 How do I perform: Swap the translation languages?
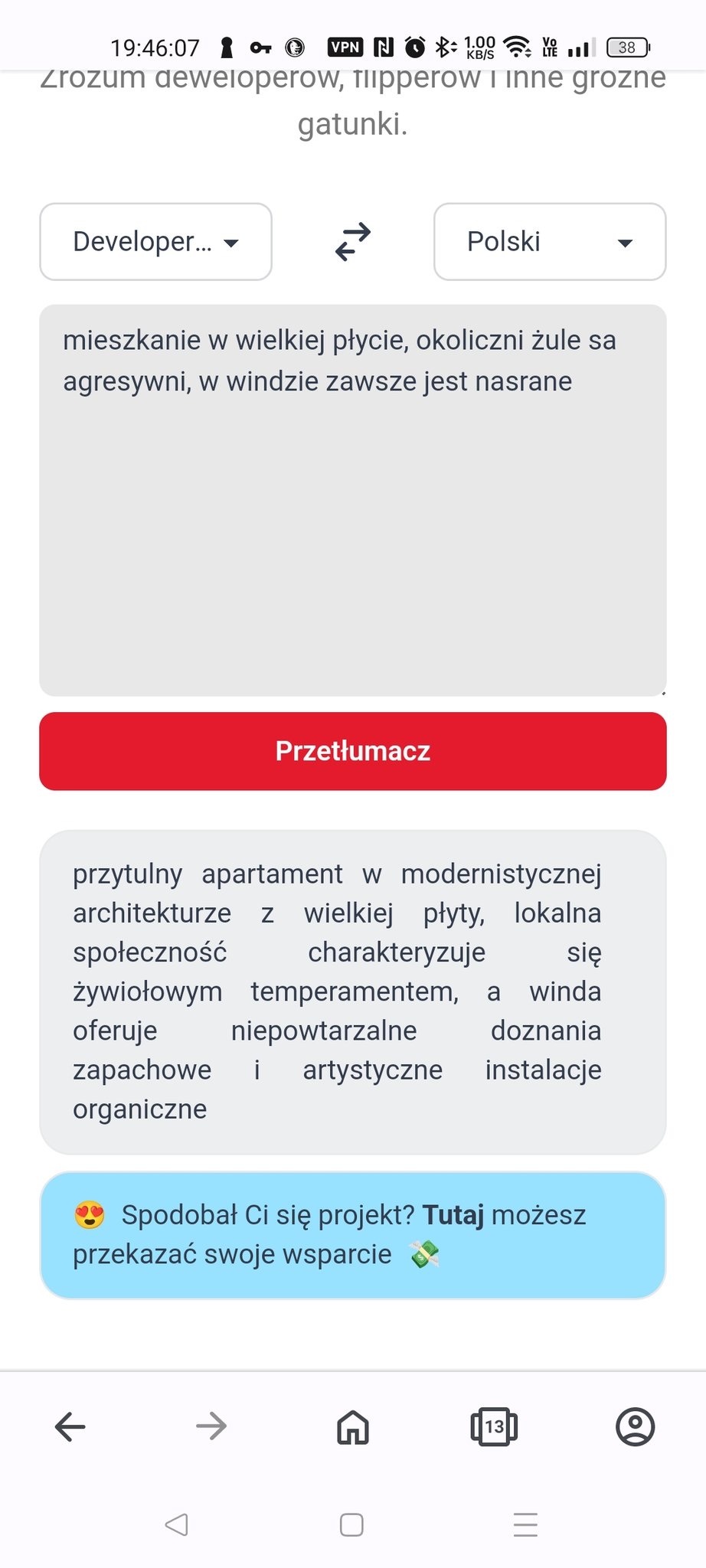[x=353, y=242]
